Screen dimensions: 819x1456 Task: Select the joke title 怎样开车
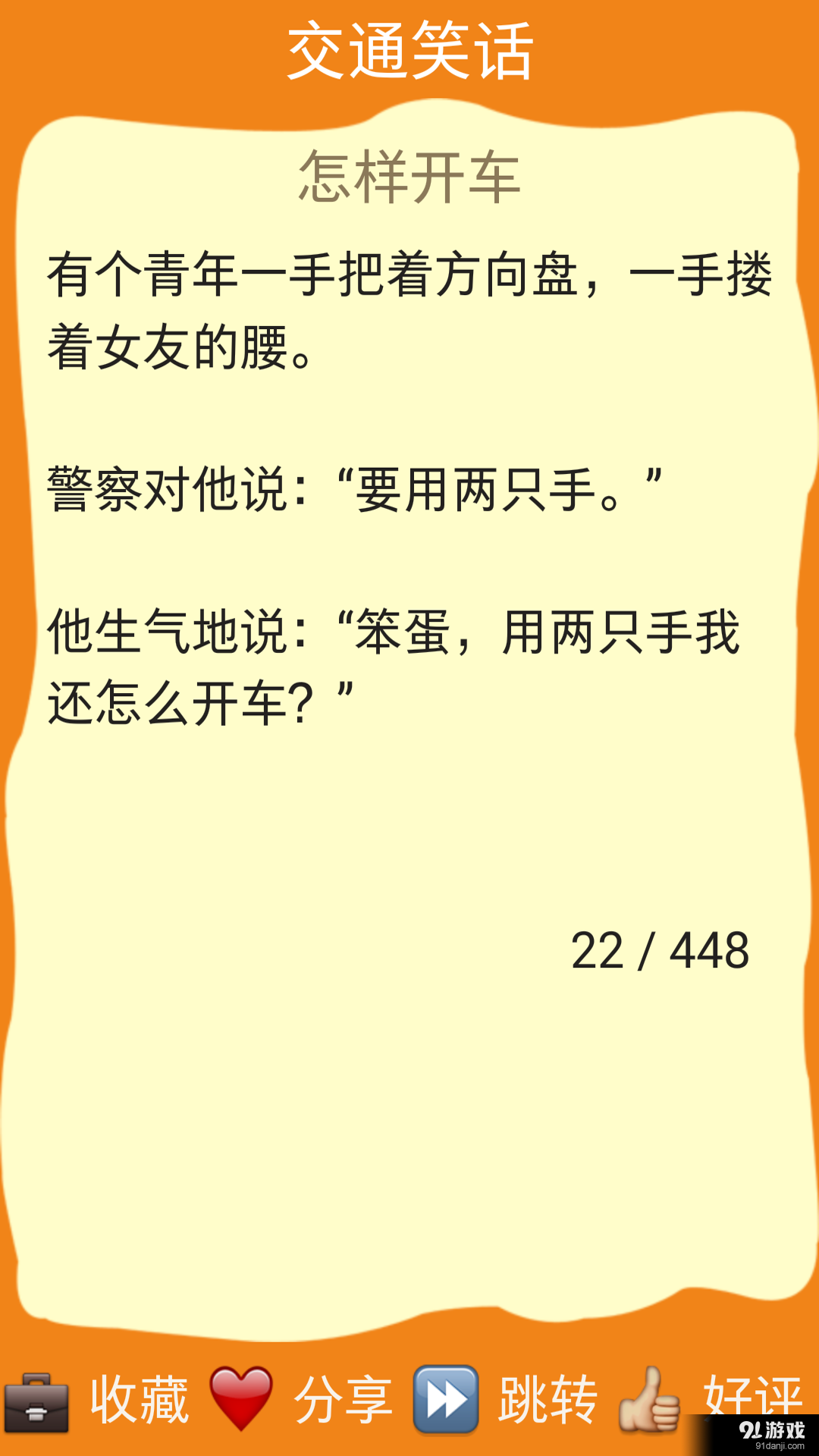coord(409,176)
